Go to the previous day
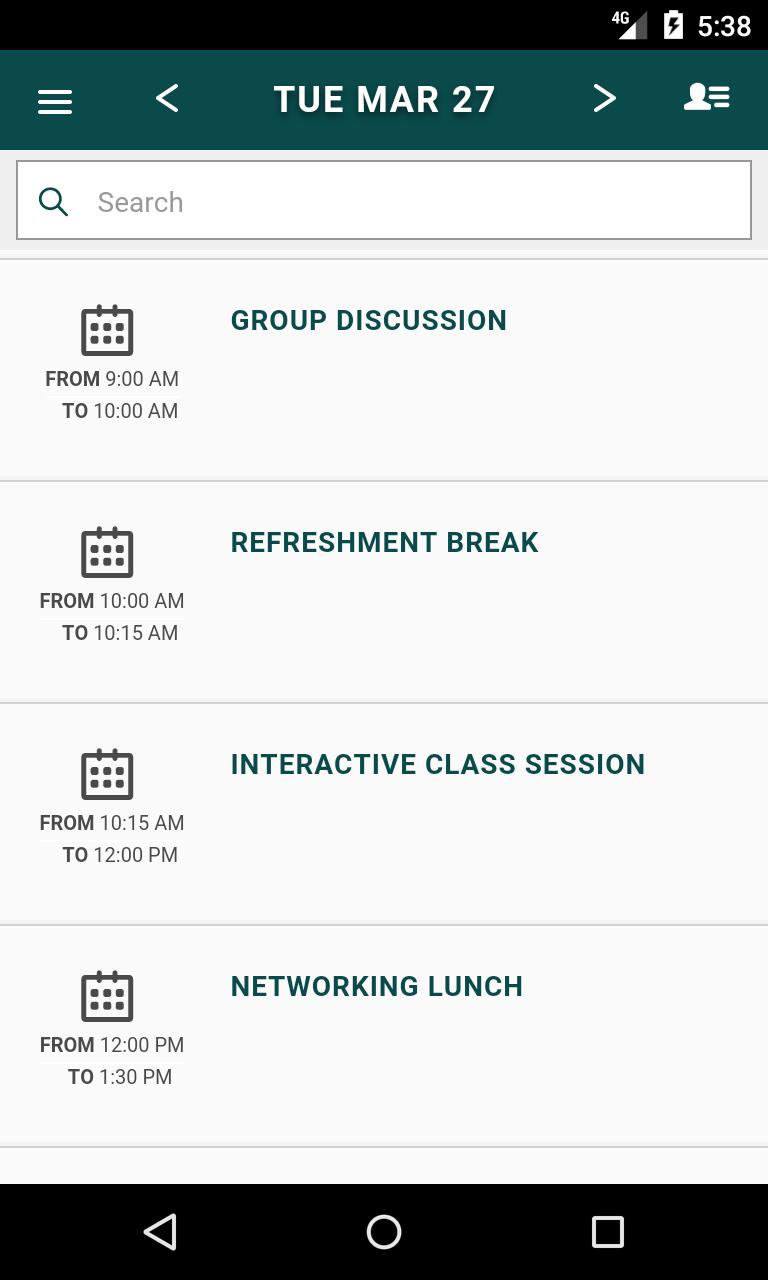 167,99
